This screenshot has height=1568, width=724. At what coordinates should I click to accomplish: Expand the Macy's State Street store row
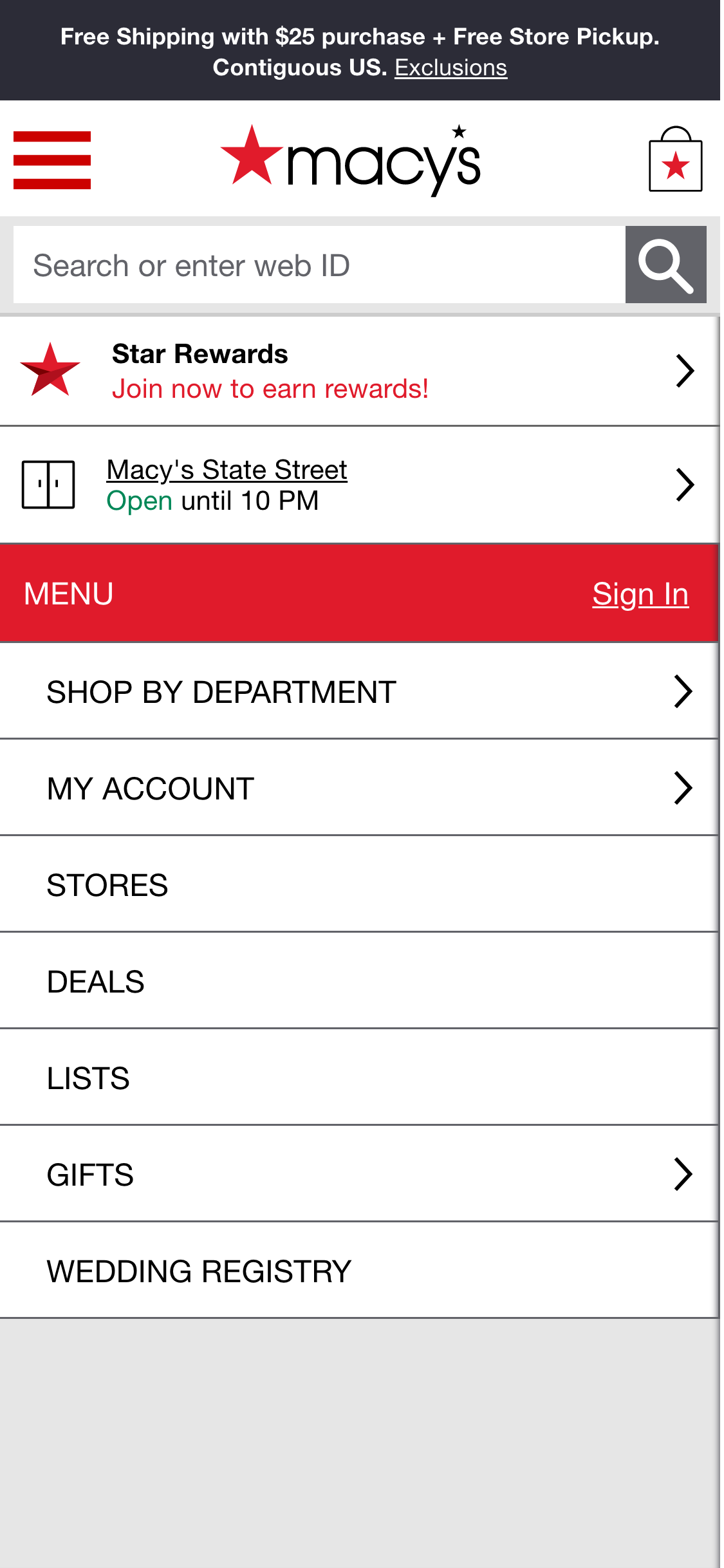click(684, 483)
